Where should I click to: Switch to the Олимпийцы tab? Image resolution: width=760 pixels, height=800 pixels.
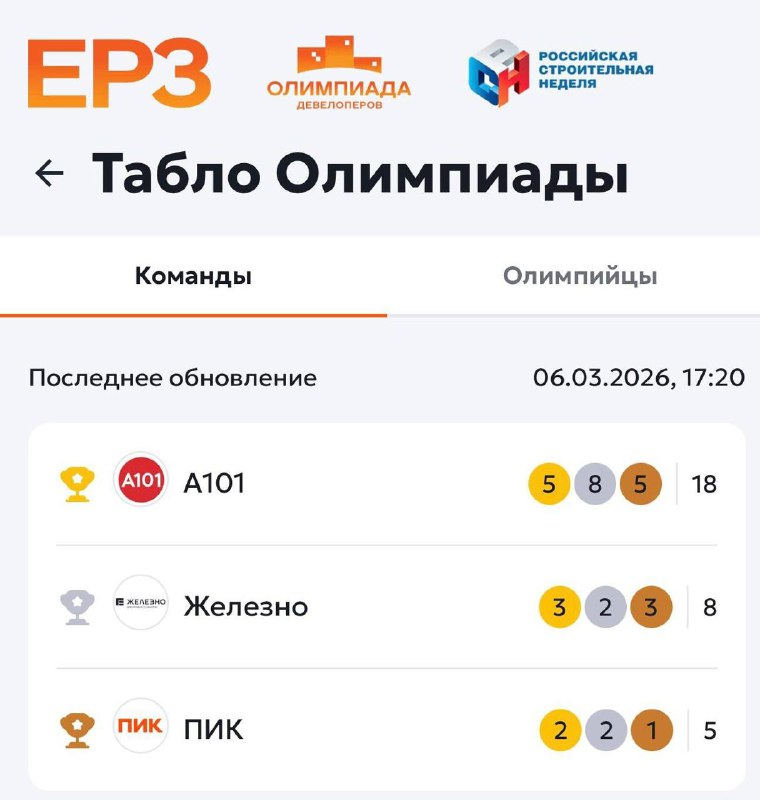pyautogui.click(x=580, y=276)
